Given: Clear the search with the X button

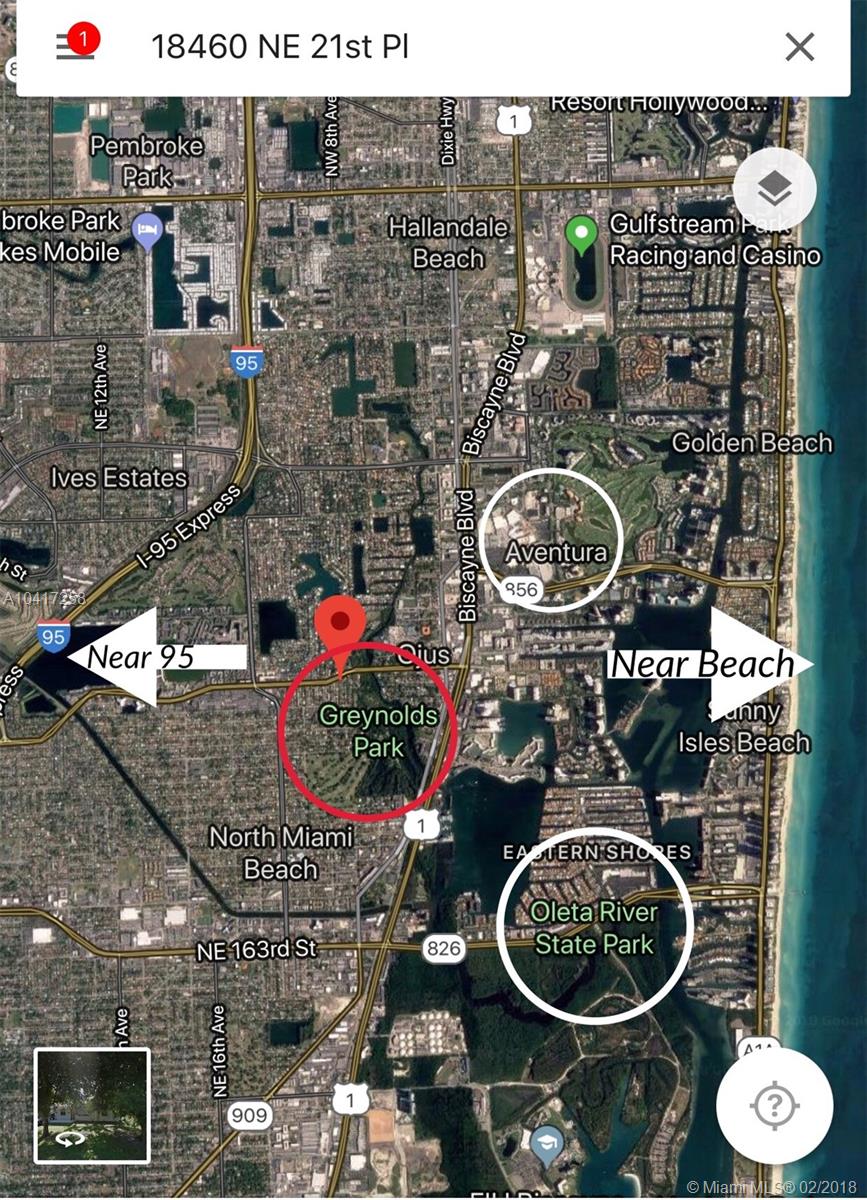Looking at the screenshot, I should coord(799,46).
